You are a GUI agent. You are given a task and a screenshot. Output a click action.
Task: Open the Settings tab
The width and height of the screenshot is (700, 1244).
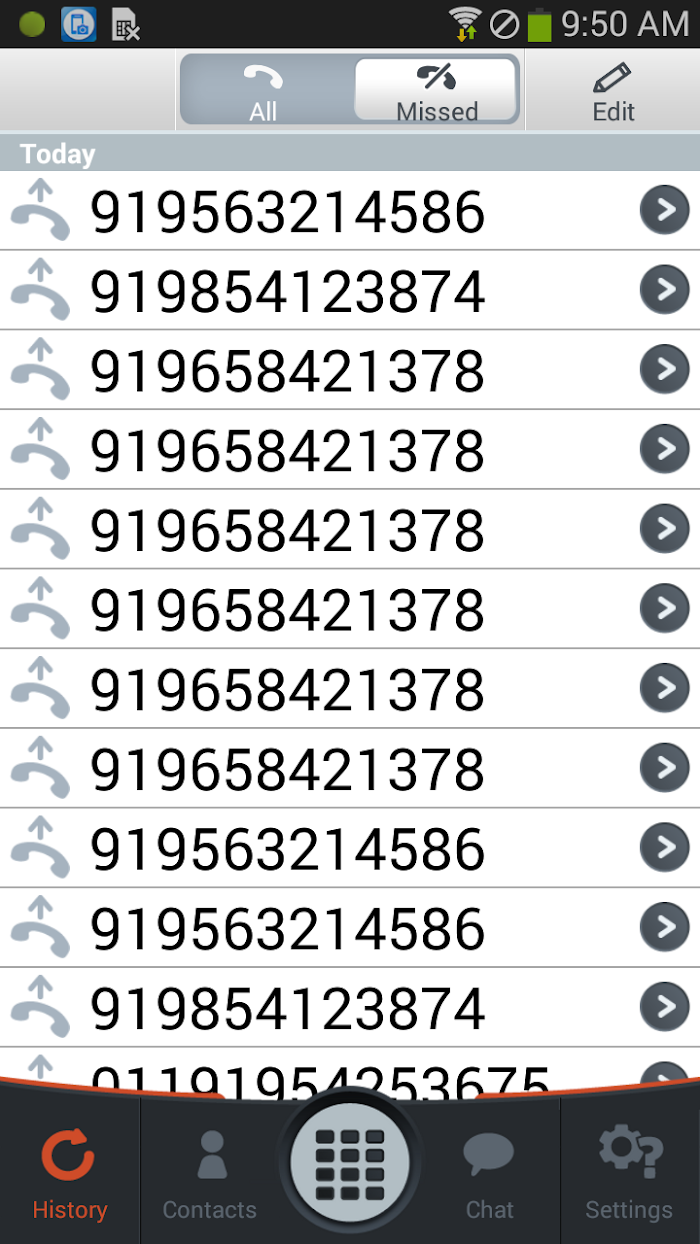click(x=630, y=1171)
